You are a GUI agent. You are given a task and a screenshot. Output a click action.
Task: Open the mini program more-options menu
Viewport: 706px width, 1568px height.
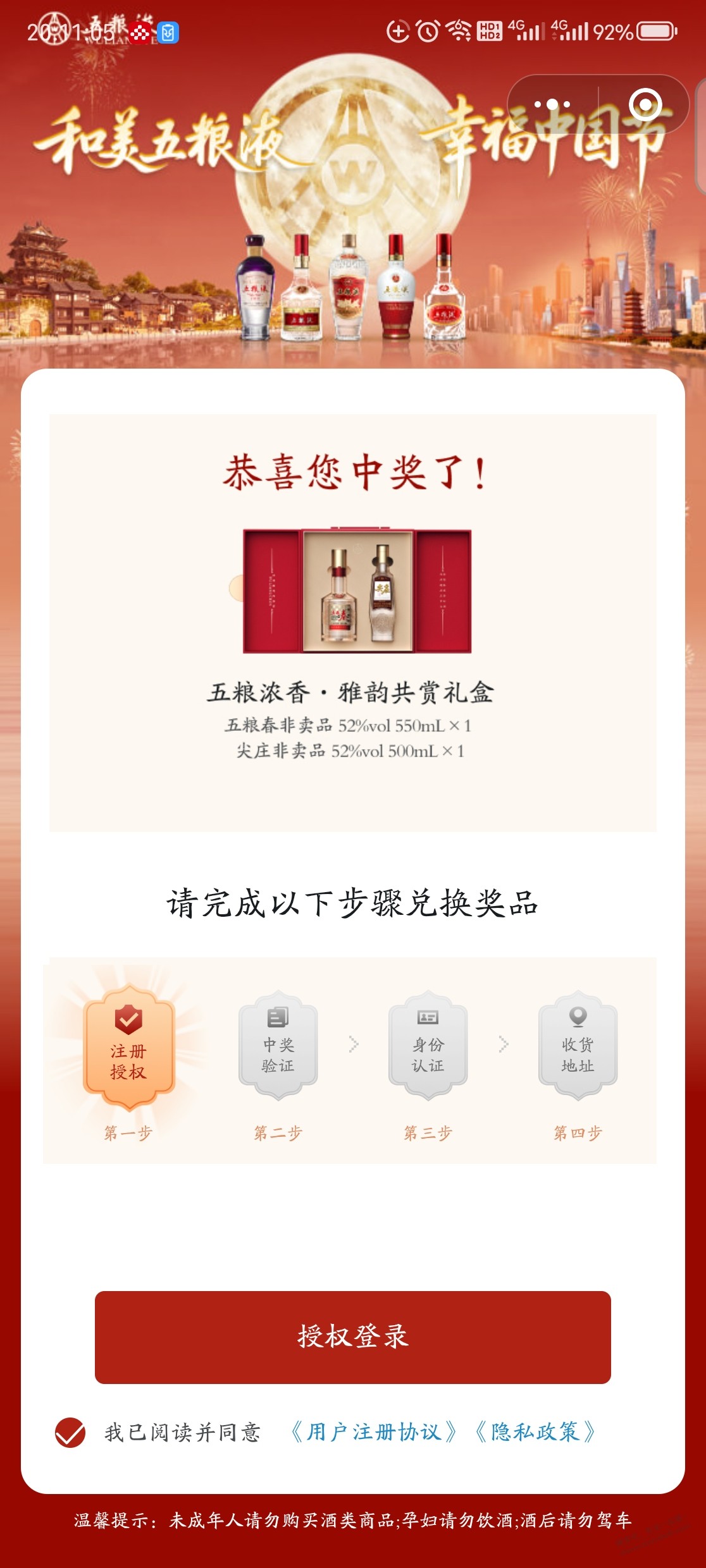click(552, 104)
